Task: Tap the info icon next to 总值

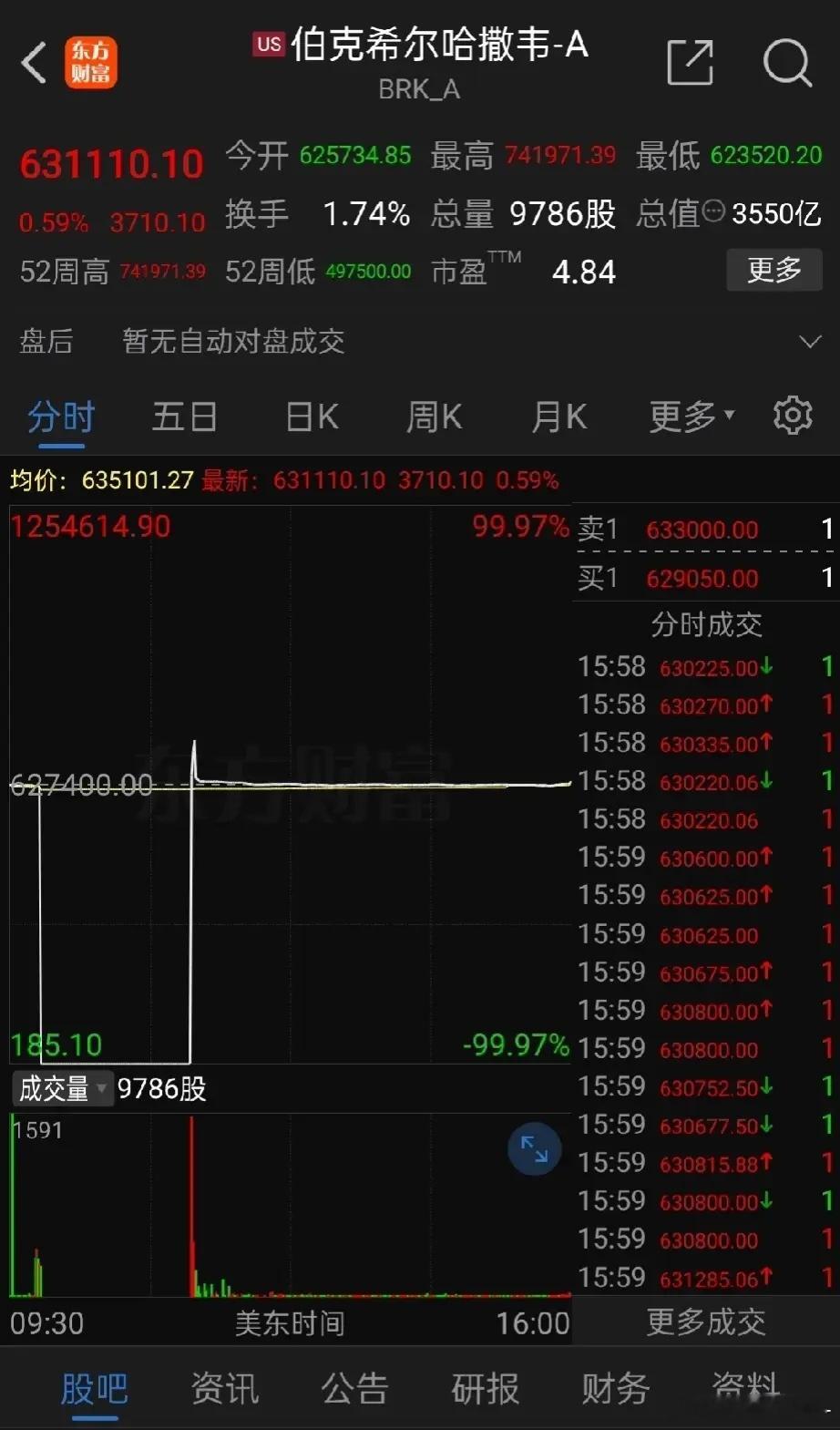Action: pos(712,213)
